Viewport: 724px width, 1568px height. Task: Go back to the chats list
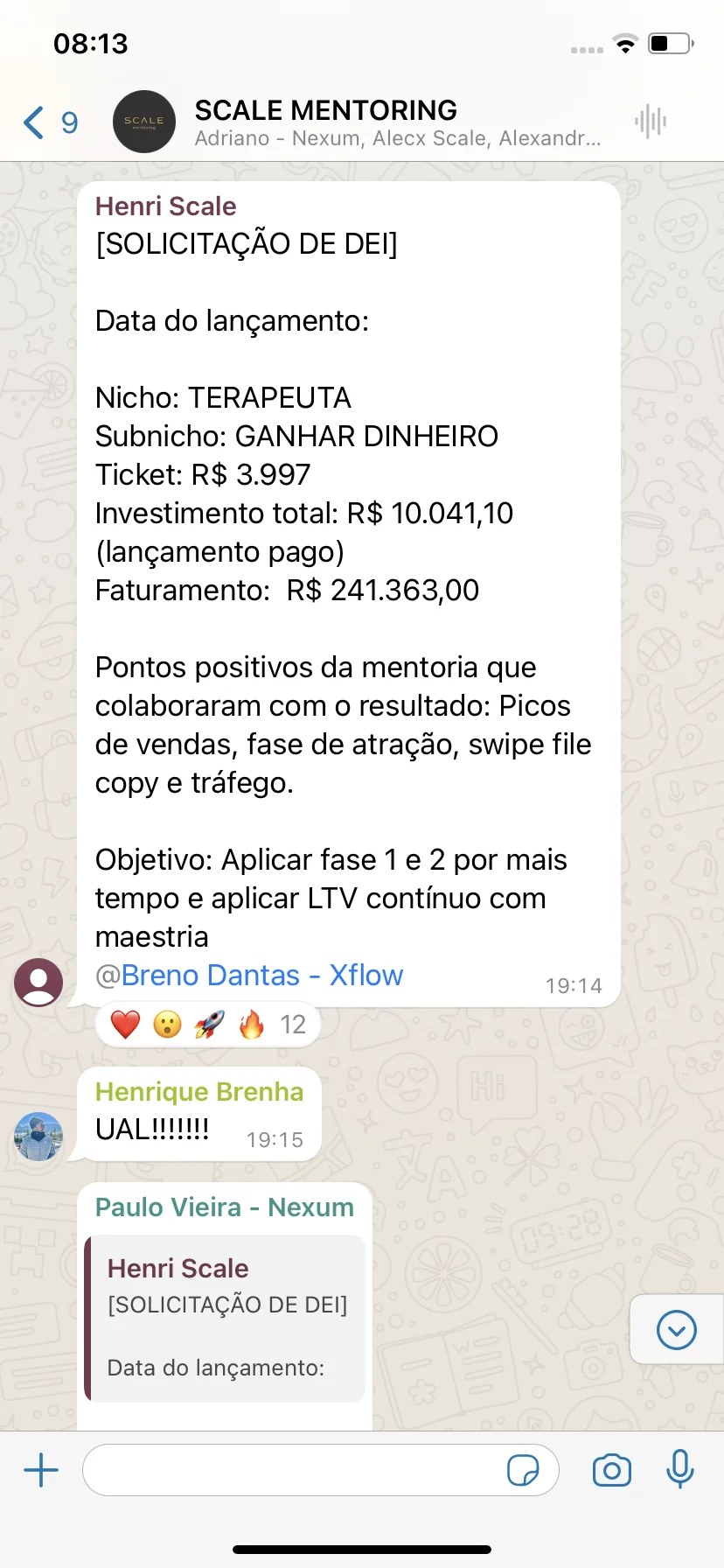point(48,122)
